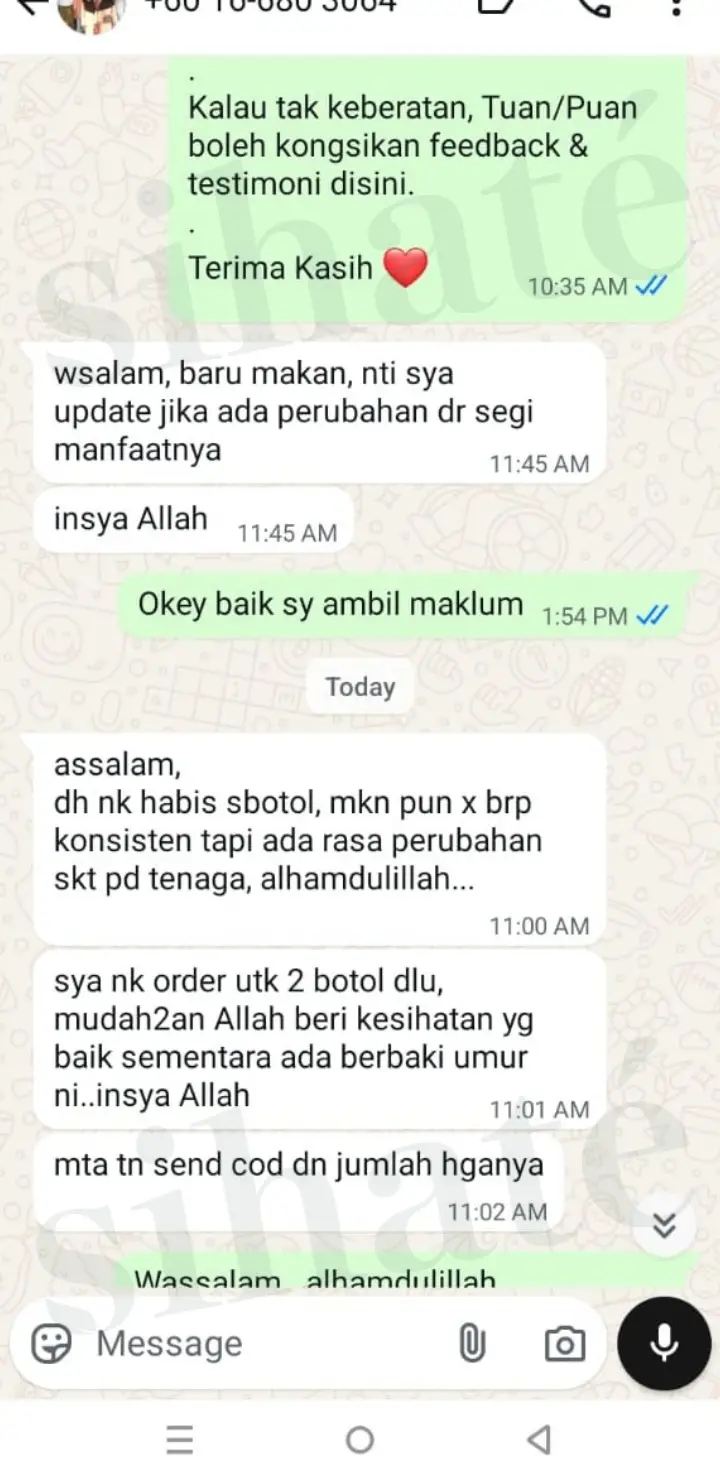
Task: Open the contact profile picture in header
Action: [90, 10]
